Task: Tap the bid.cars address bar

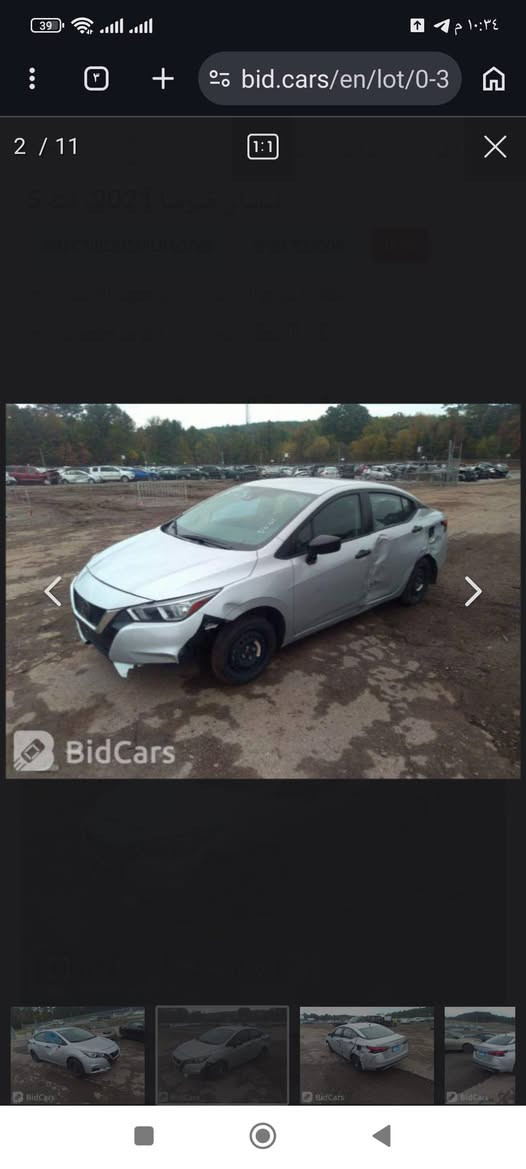Action: click(330, 78)
